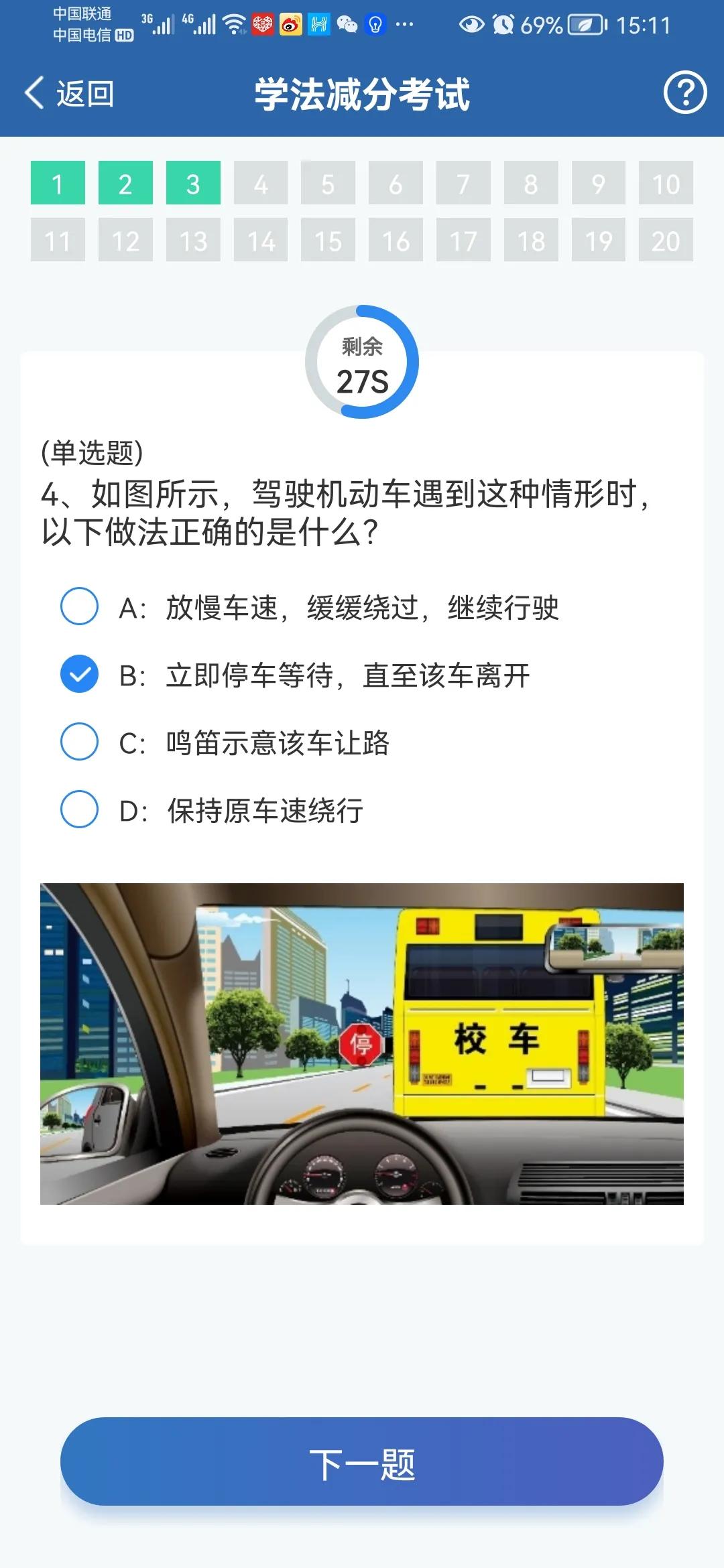Go to question 11
The image size is (724, 1568).
click(x=58, y=240)
